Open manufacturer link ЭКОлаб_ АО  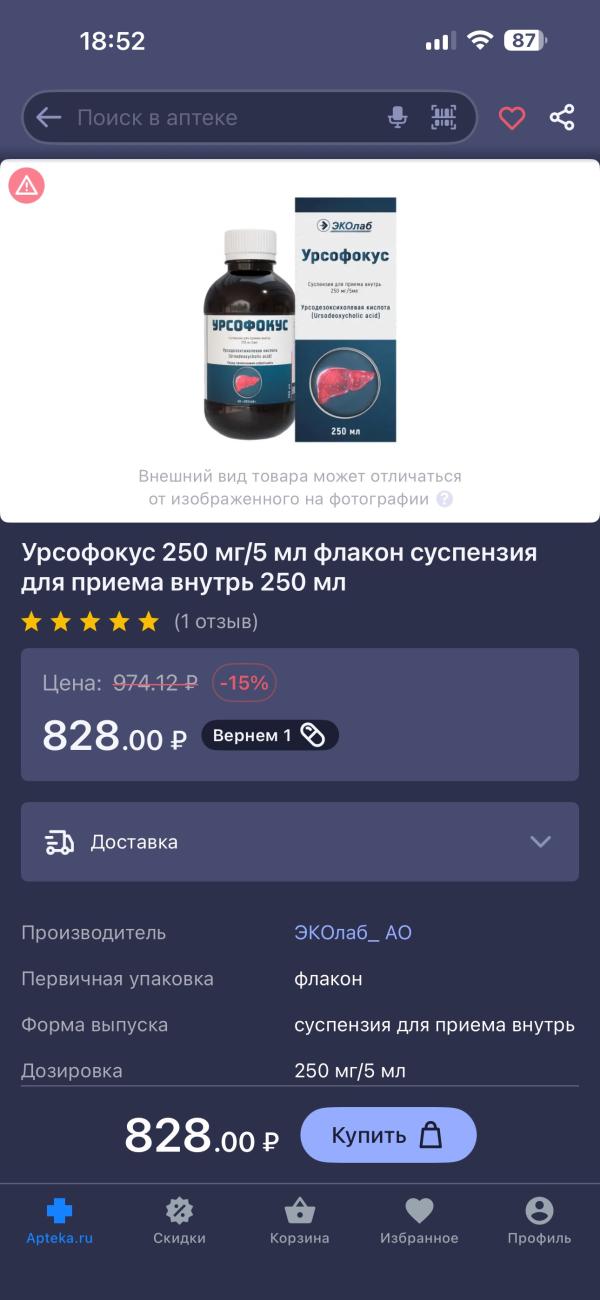click(x=353, y=933)
